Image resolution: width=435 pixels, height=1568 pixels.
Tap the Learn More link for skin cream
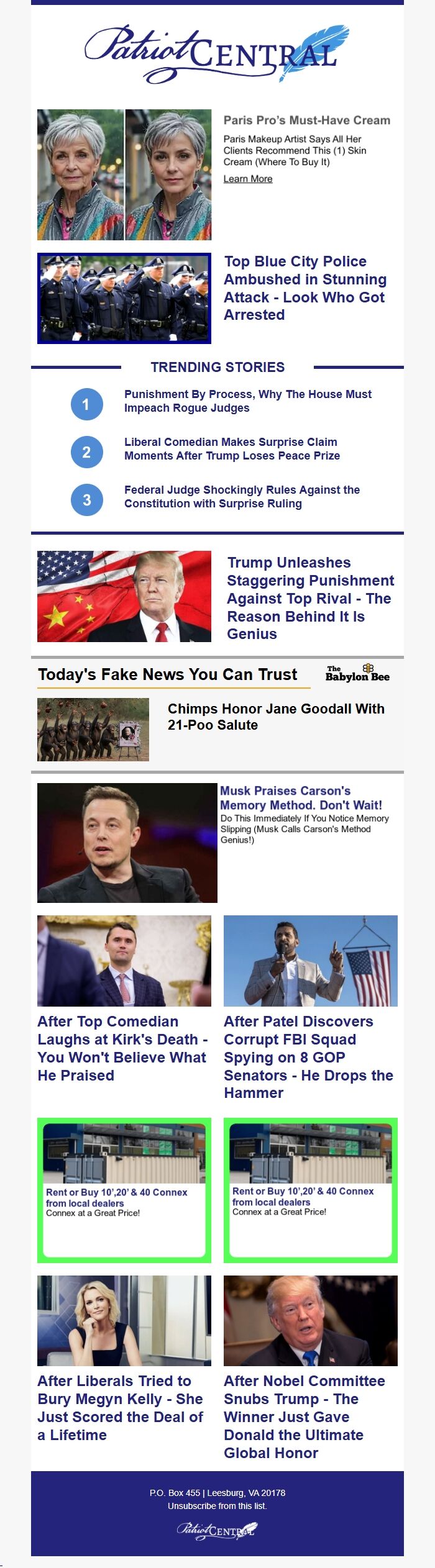[247, 179]
